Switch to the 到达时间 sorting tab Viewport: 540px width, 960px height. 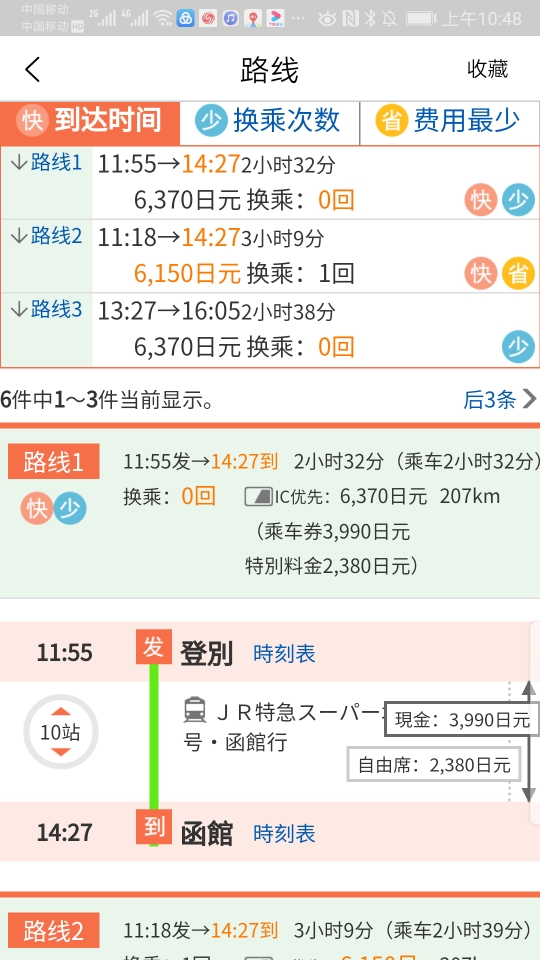(x=90, y=121)
